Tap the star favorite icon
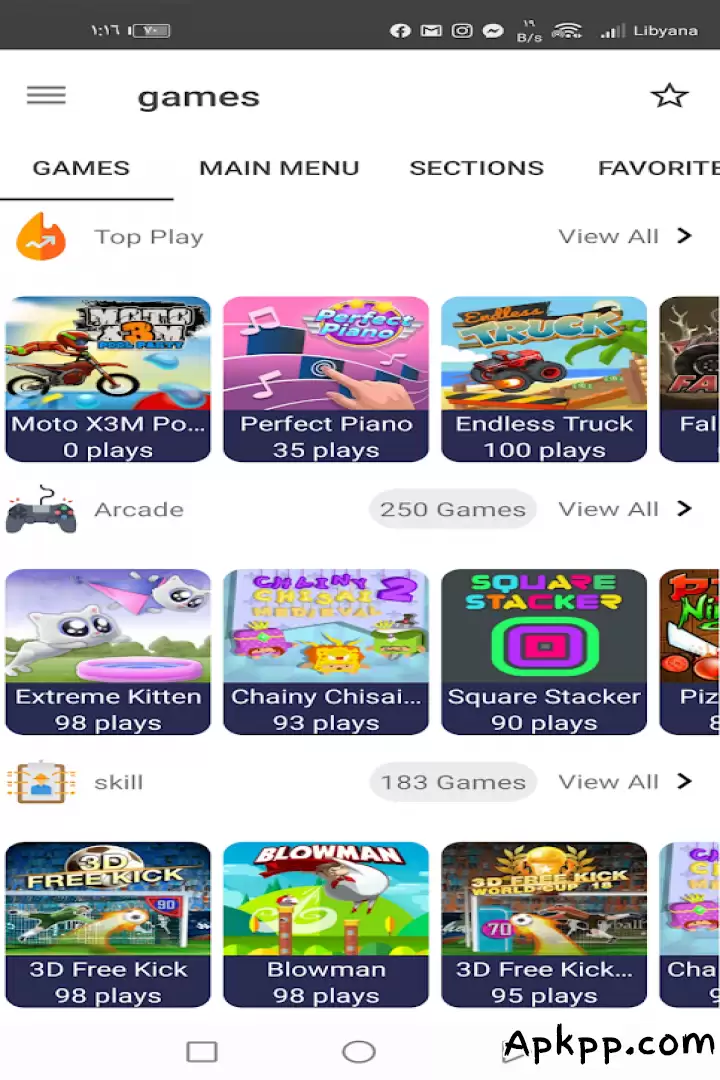Image resolution: width=720 pixels, height=1080 pixels. (669, 96)
